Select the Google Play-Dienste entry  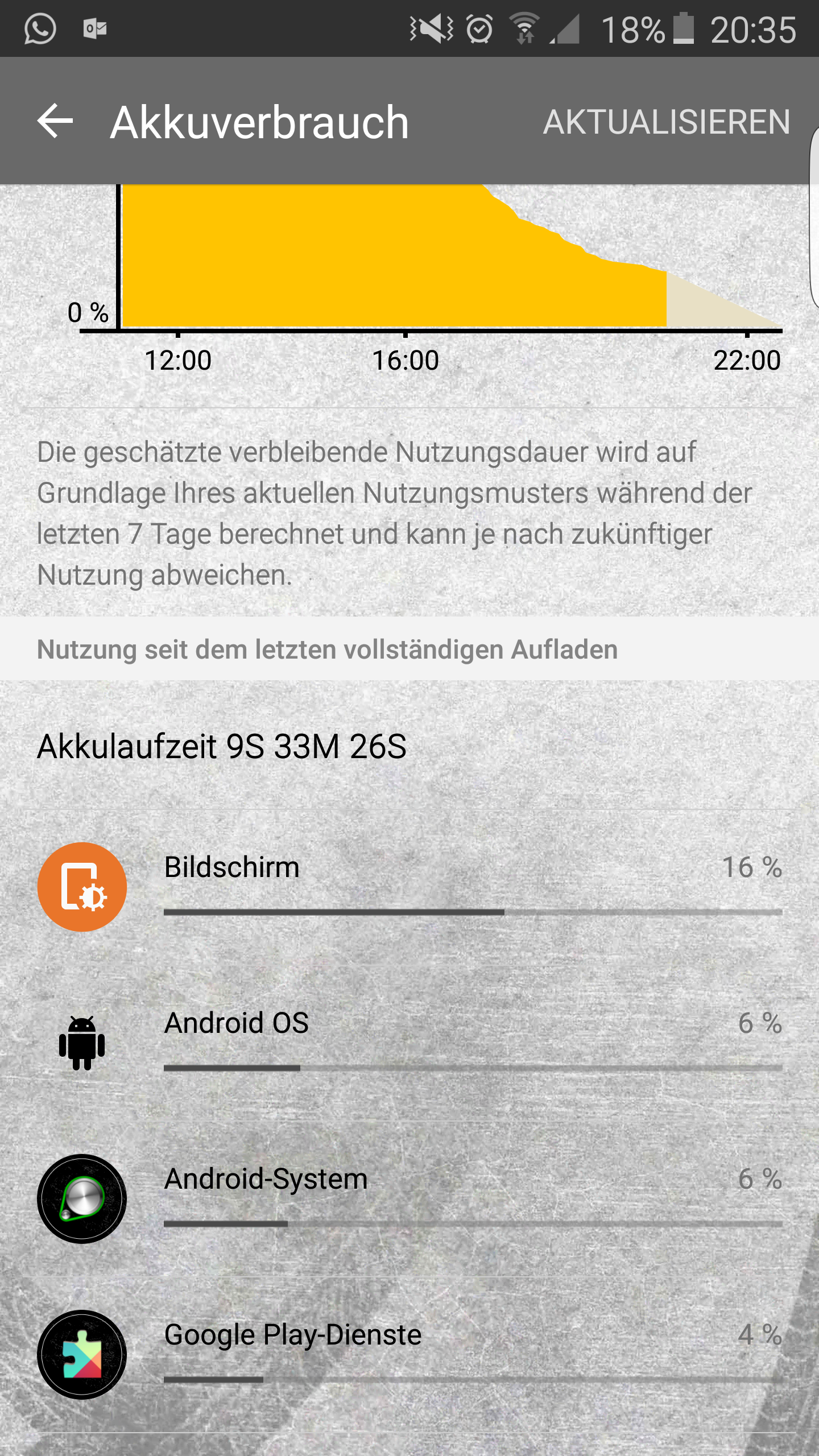coord(409,1355)
